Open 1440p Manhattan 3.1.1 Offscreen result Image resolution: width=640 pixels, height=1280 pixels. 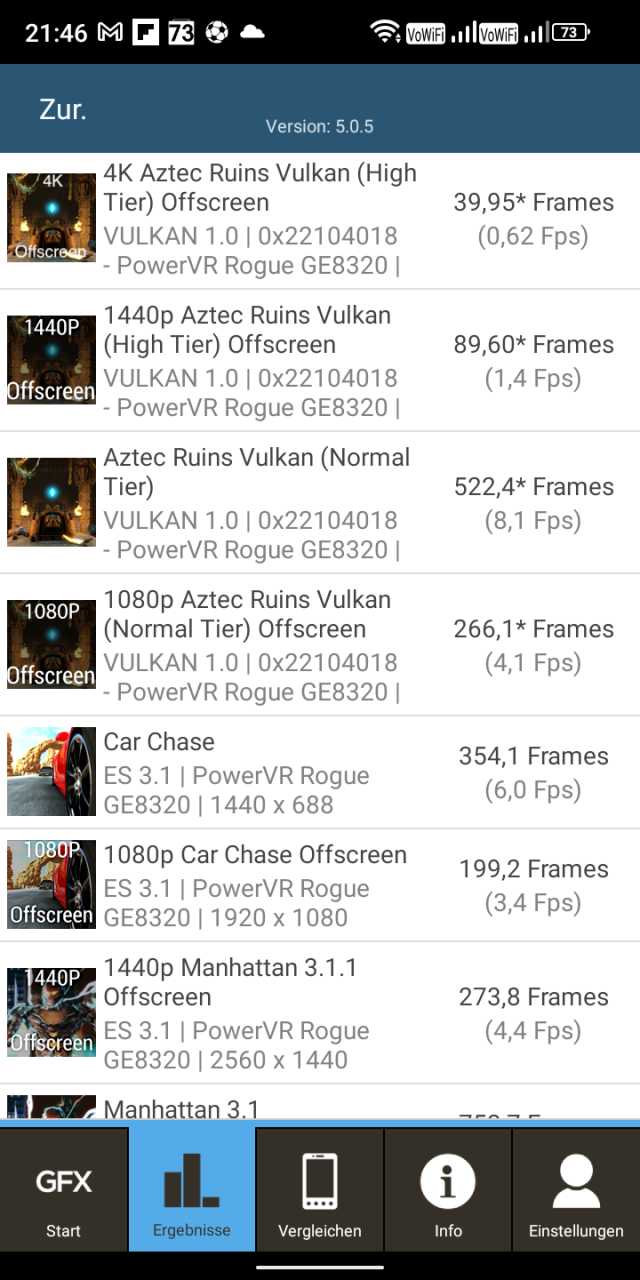coord(320,1013)
